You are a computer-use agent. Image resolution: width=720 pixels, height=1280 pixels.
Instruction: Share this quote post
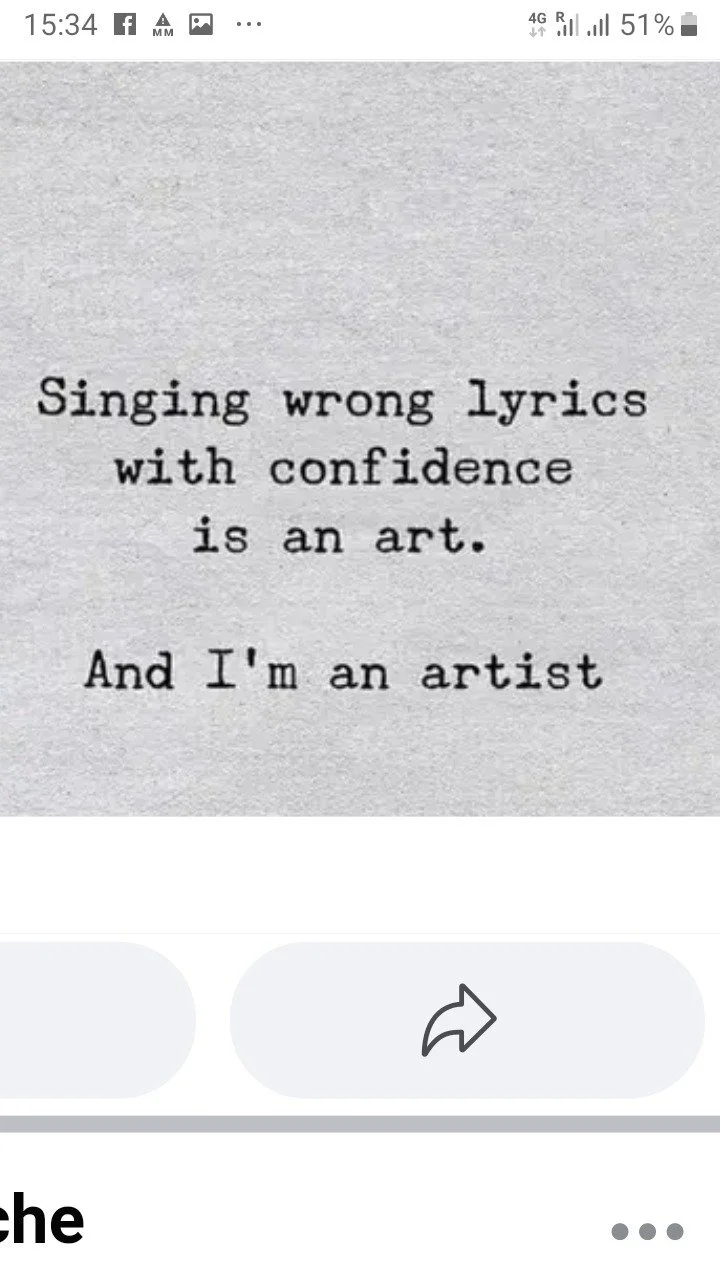[467, 1020]
